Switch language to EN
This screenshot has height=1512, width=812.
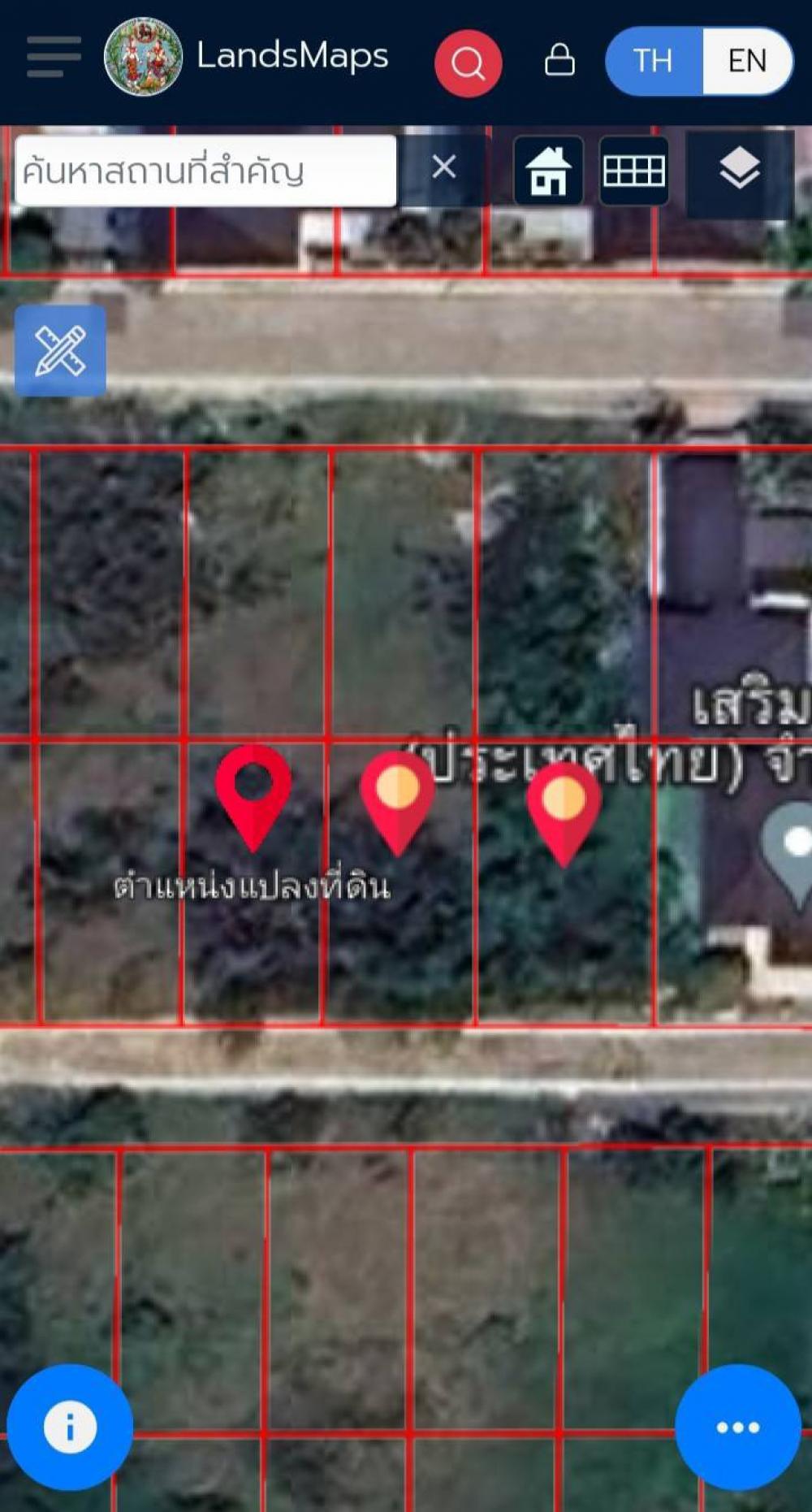[x=747, y=61]
